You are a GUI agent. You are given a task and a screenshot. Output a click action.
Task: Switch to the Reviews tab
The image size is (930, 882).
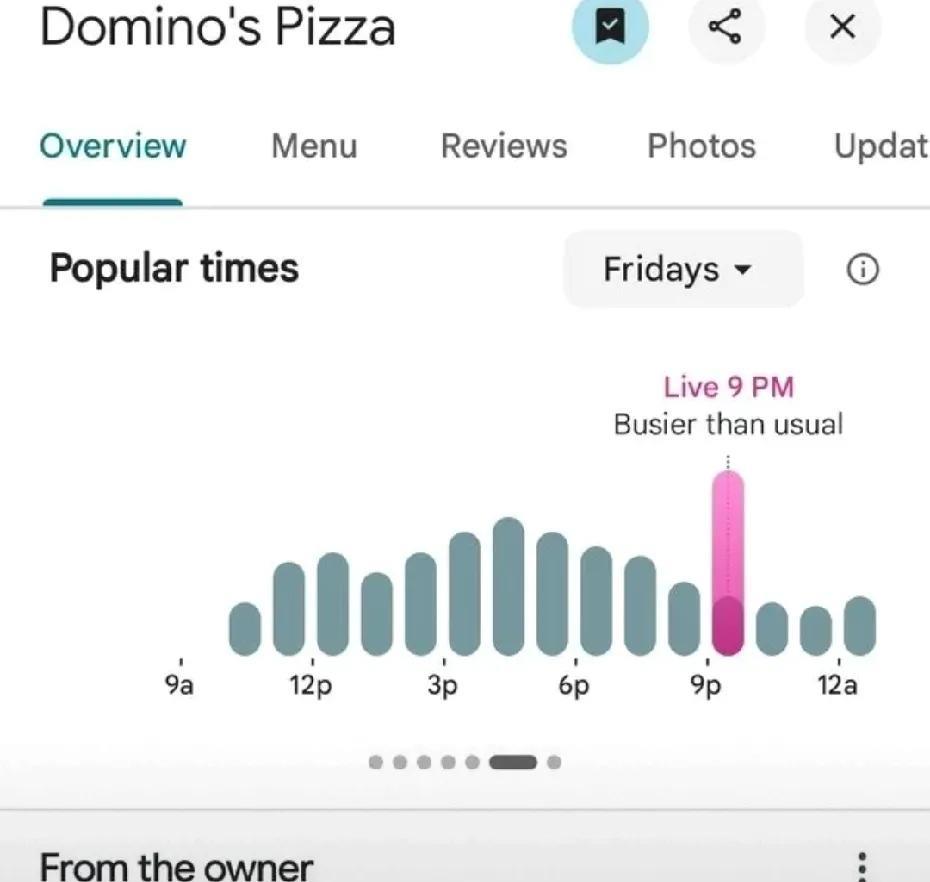[x=503, y=146]
